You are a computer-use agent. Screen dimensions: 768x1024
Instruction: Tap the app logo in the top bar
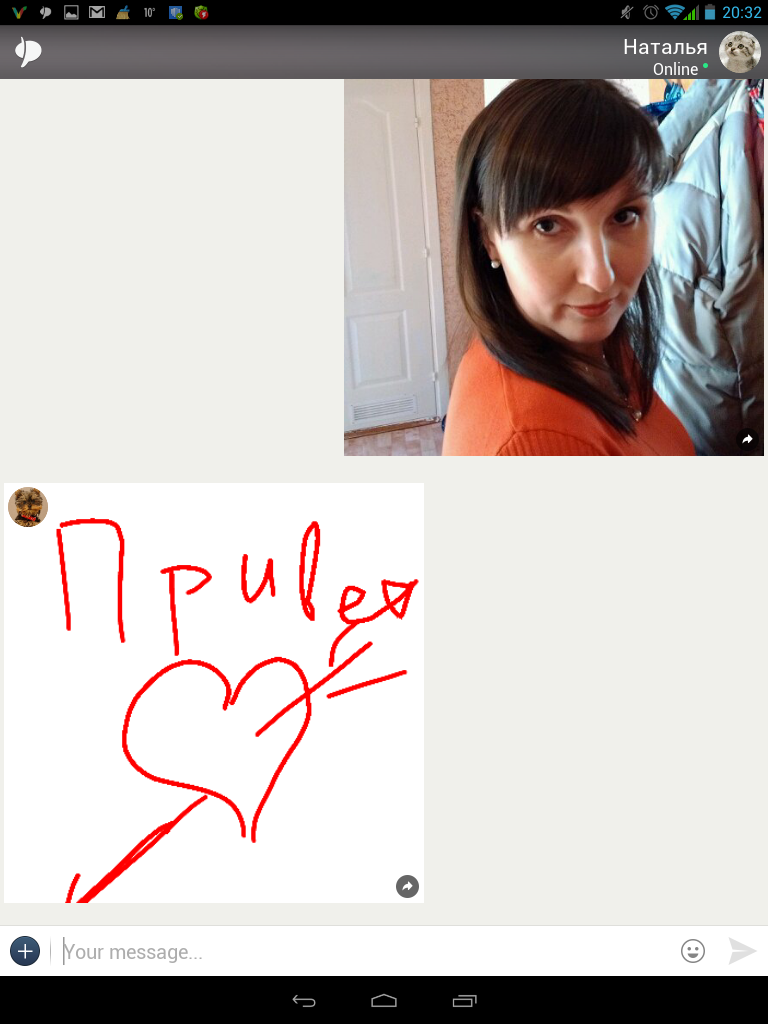coord(28,52)
